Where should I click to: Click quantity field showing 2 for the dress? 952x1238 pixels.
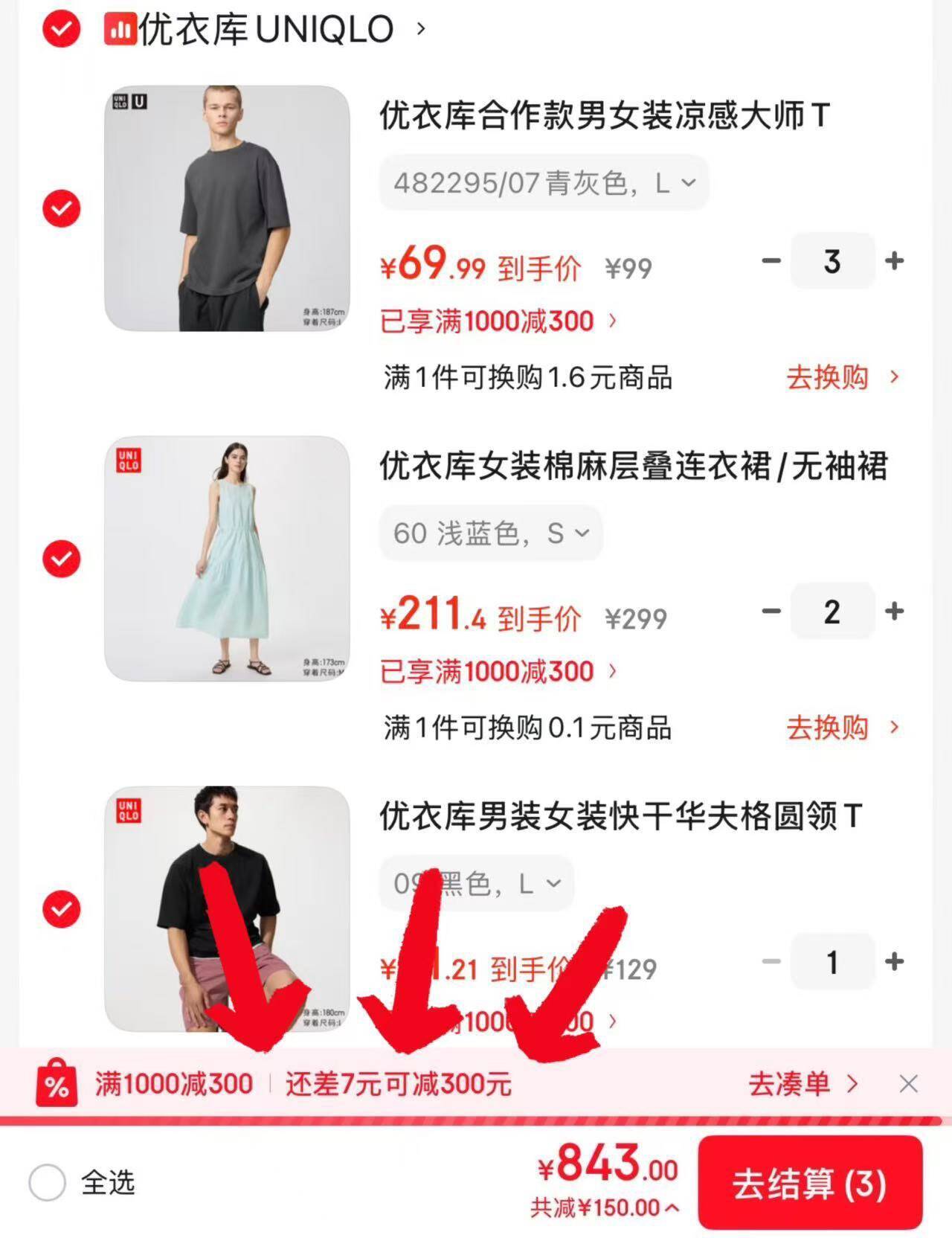coord(832,612)
